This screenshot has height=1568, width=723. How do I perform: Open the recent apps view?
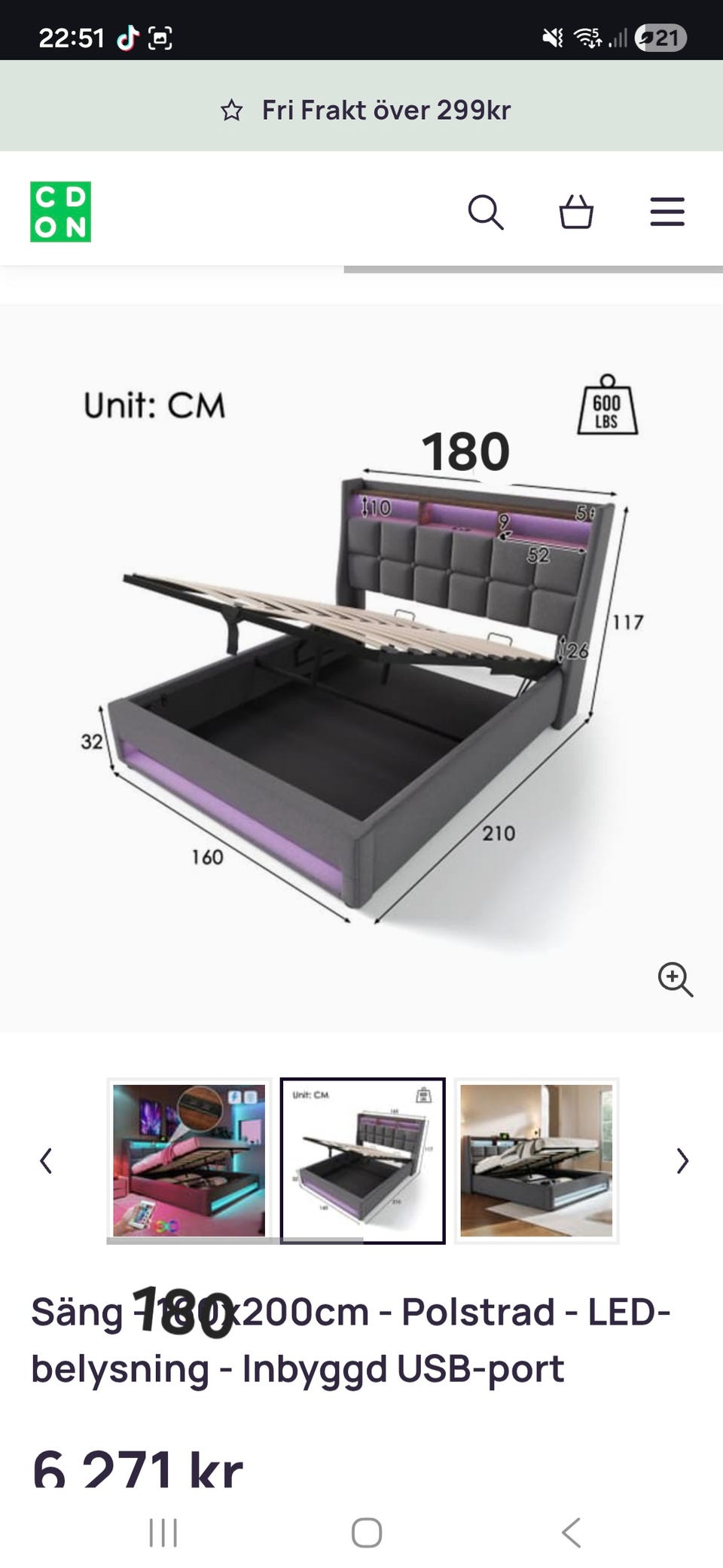click(x=163, y=1533)
